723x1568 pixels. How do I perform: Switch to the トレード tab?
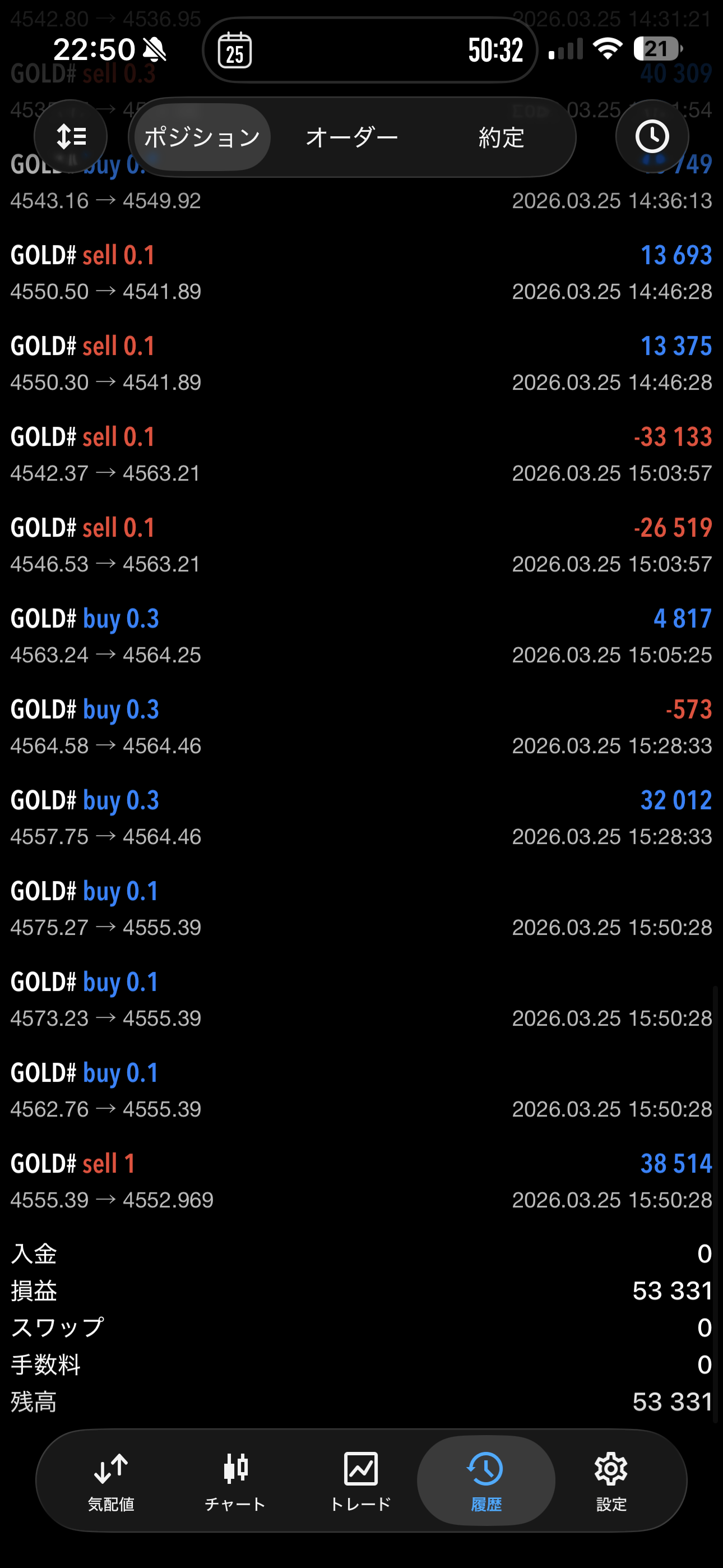(360, 1481)
